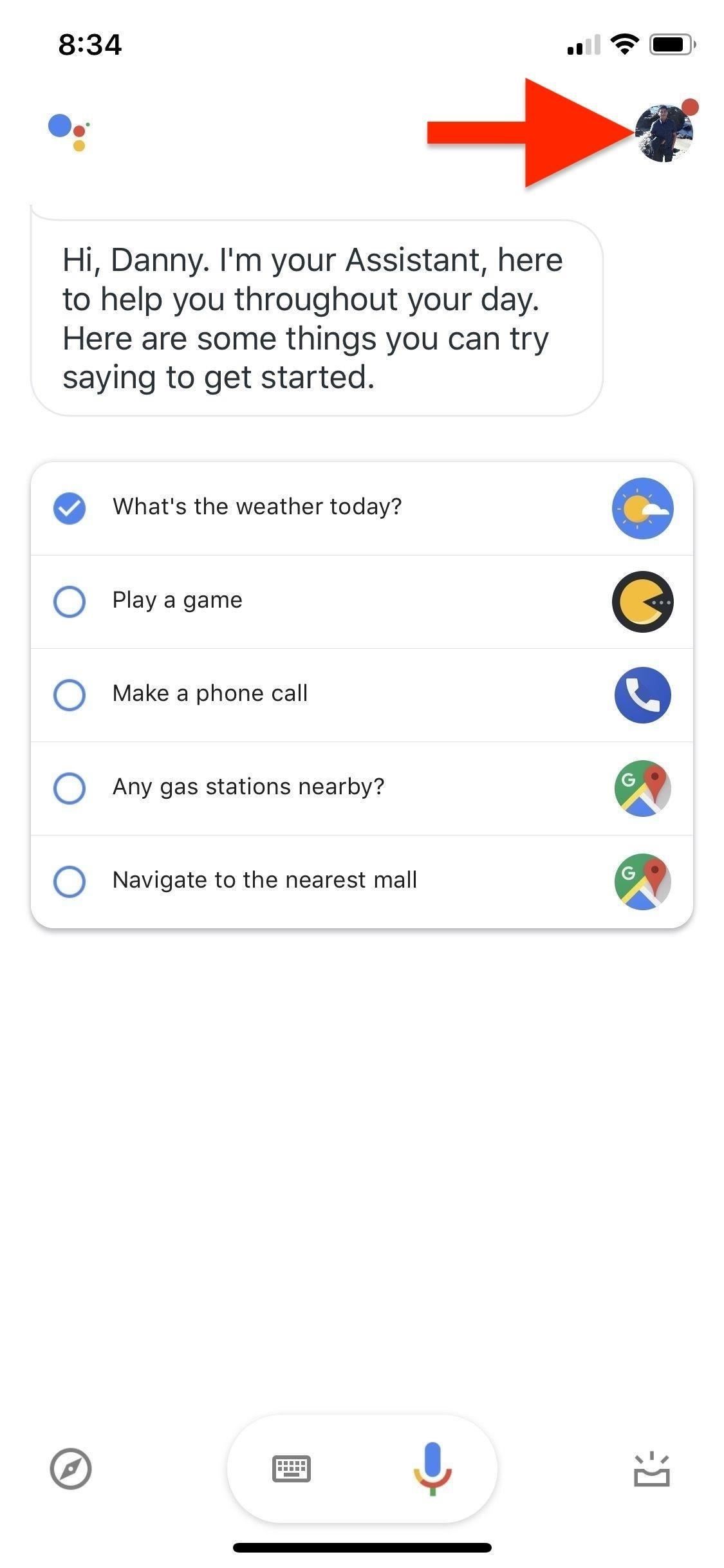Uncheck the 'What's the weather today?' checkmark
This screenshot has width=724, height=1568.
(70, 509)
